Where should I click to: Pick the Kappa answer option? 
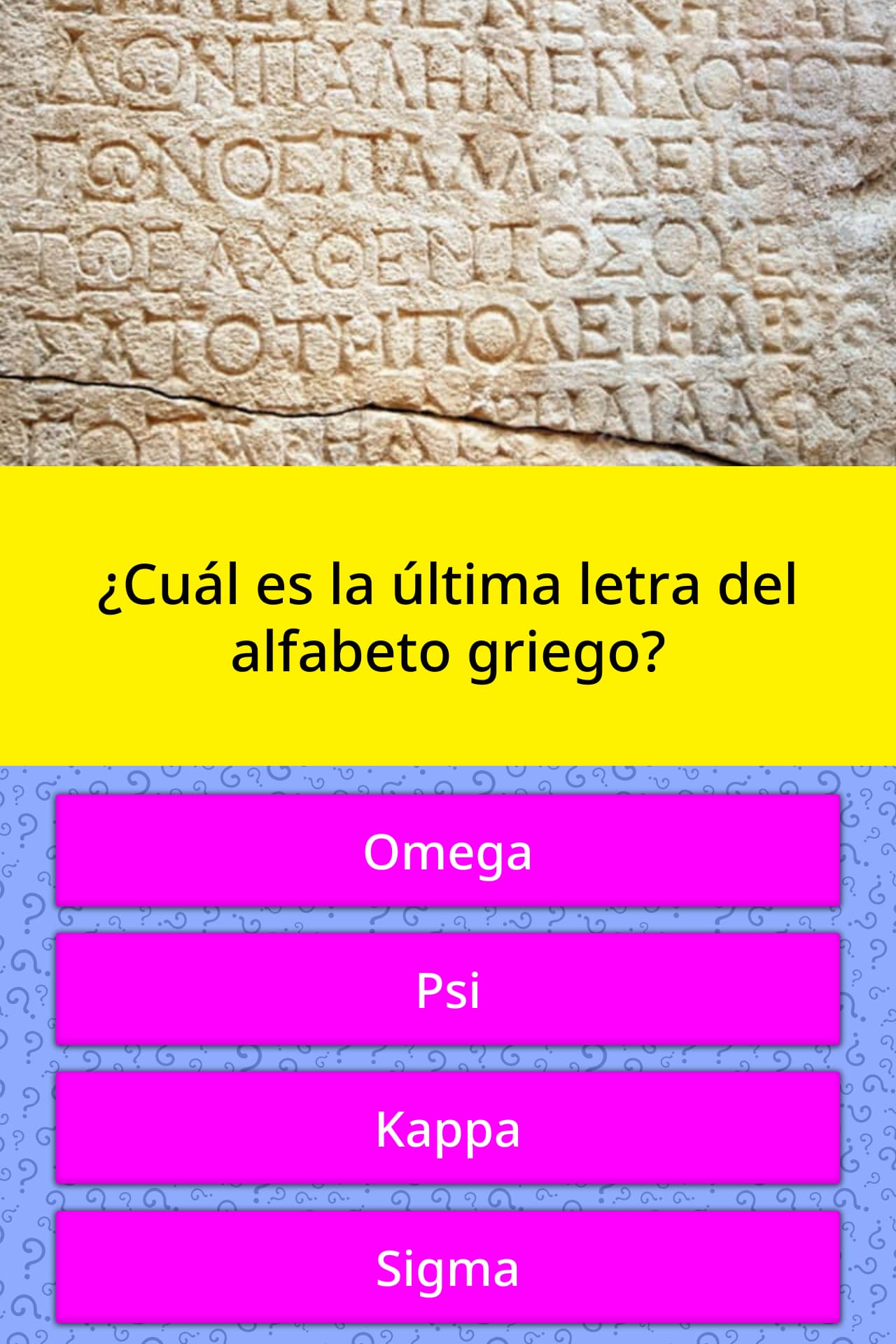(448, 1128)
